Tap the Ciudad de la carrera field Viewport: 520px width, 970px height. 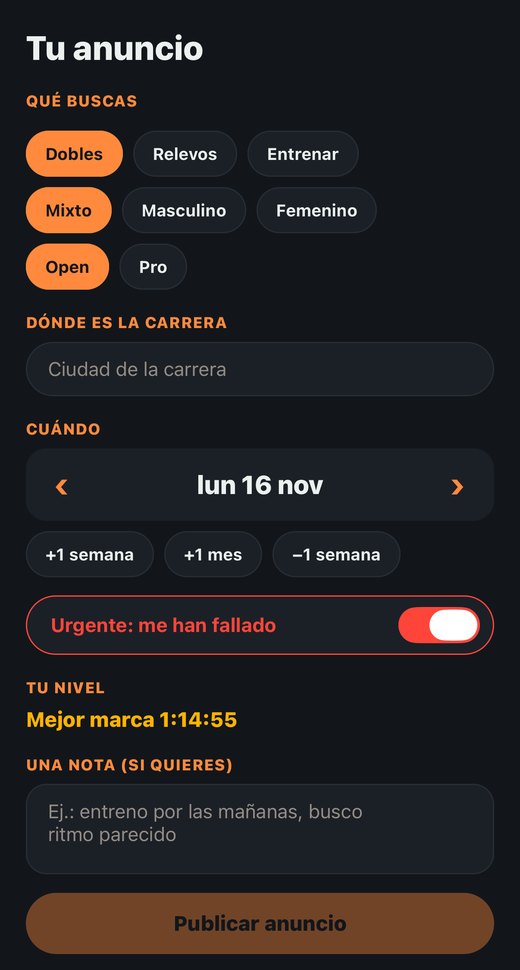[260, 369]
